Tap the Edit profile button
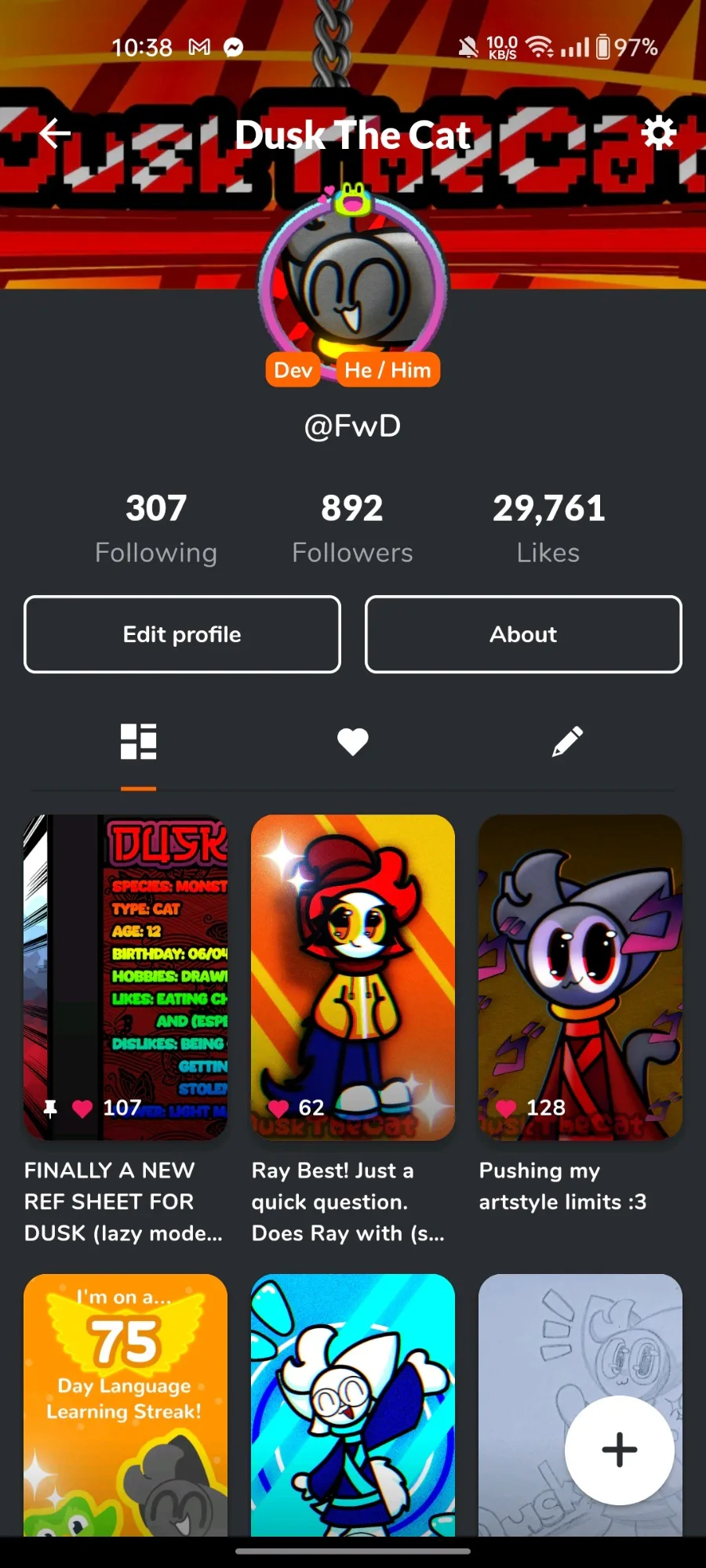Viewport: 706px width, 1568px height. (182, 634)
